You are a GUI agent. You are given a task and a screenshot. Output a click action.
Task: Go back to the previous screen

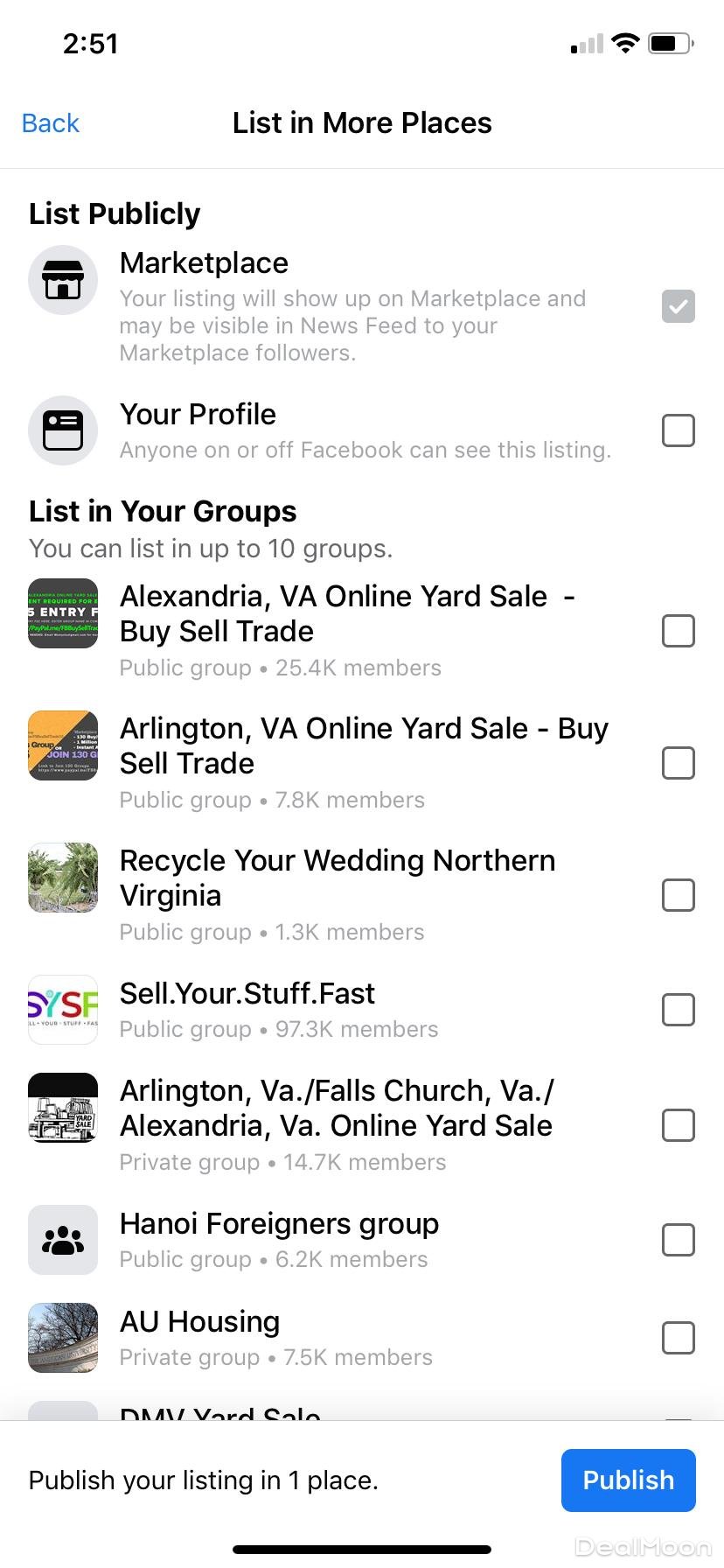(x=51, y=123)
